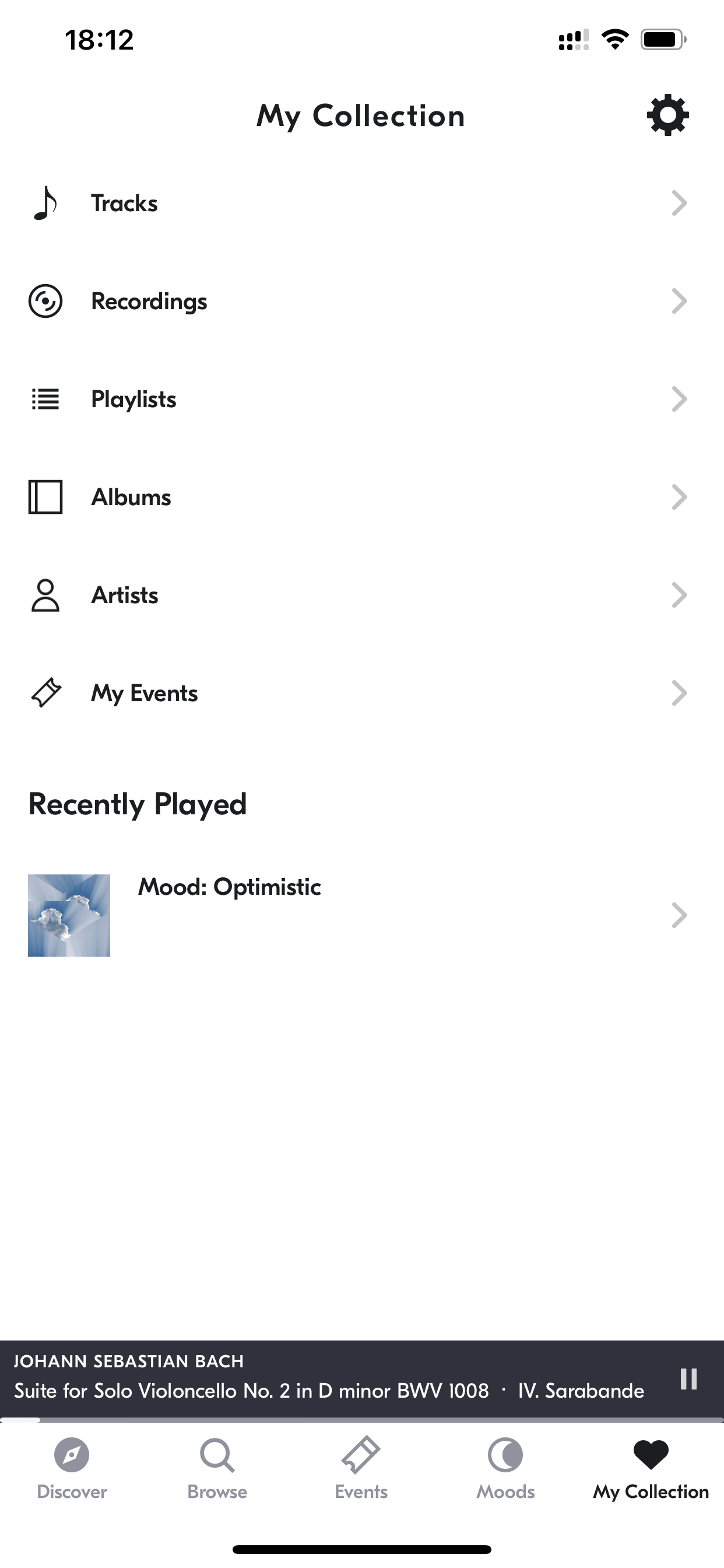
Task: Show saved Artists
Action: [x=362, y=596]
